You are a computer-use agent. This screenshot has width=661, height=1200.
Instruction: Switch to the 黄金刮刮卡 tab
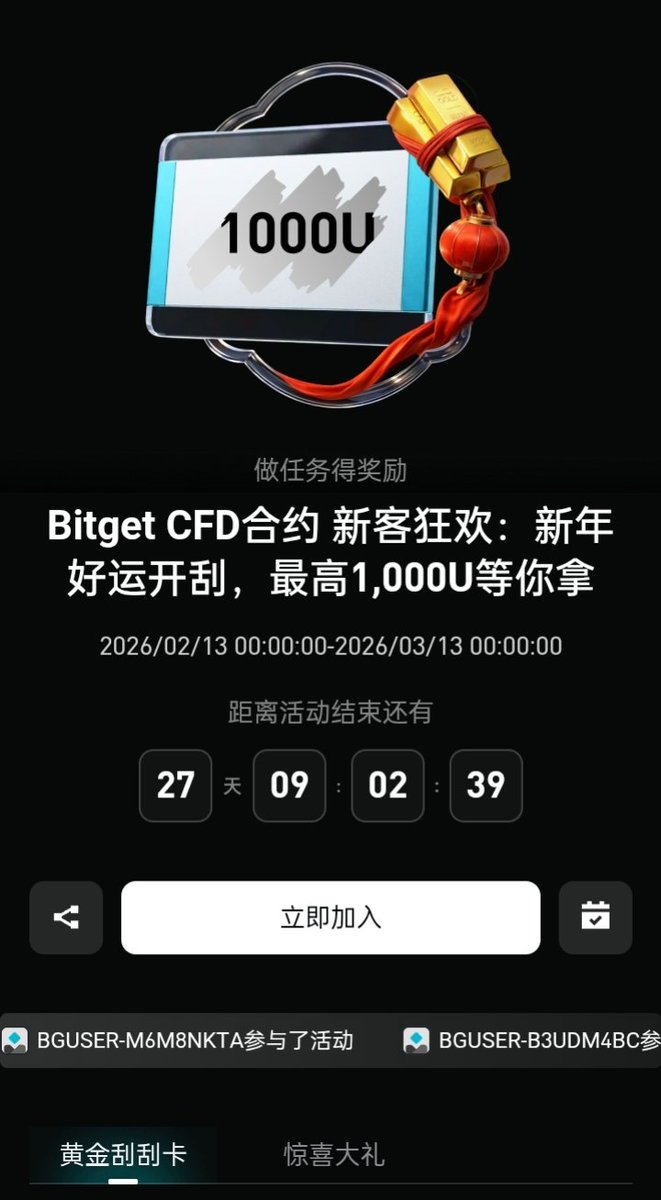(123, 1155)
